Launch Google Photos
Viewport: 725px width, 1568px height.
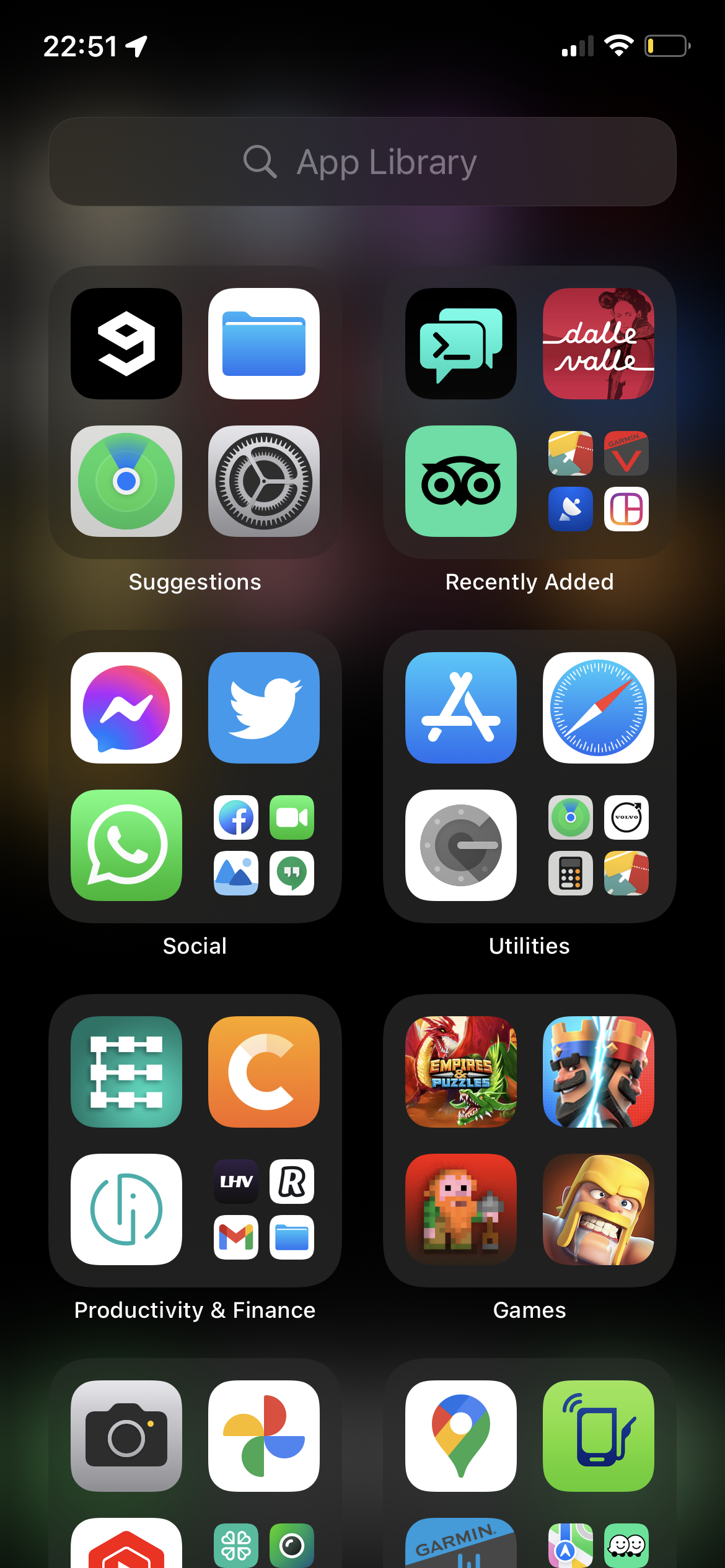pyautogui.click(x=264, y=1436)
